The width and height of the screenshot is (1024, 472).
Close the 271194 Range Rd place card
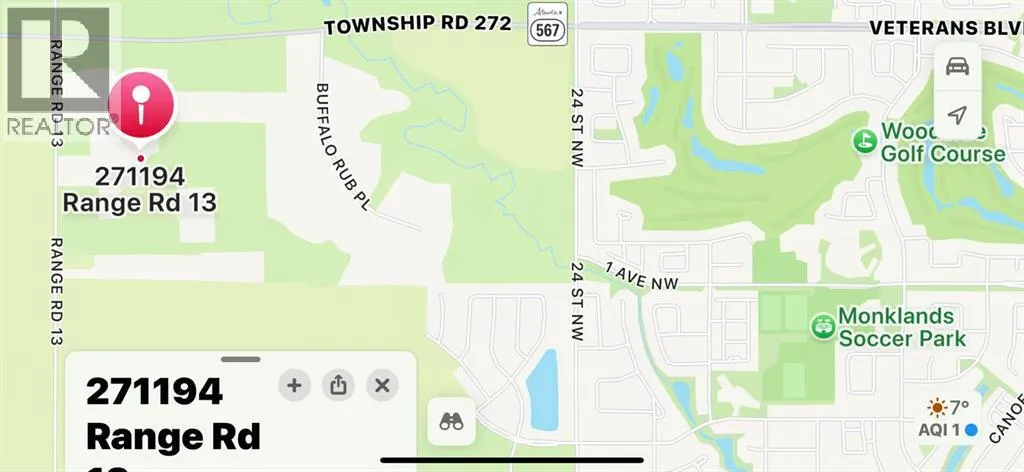(381, 385)
